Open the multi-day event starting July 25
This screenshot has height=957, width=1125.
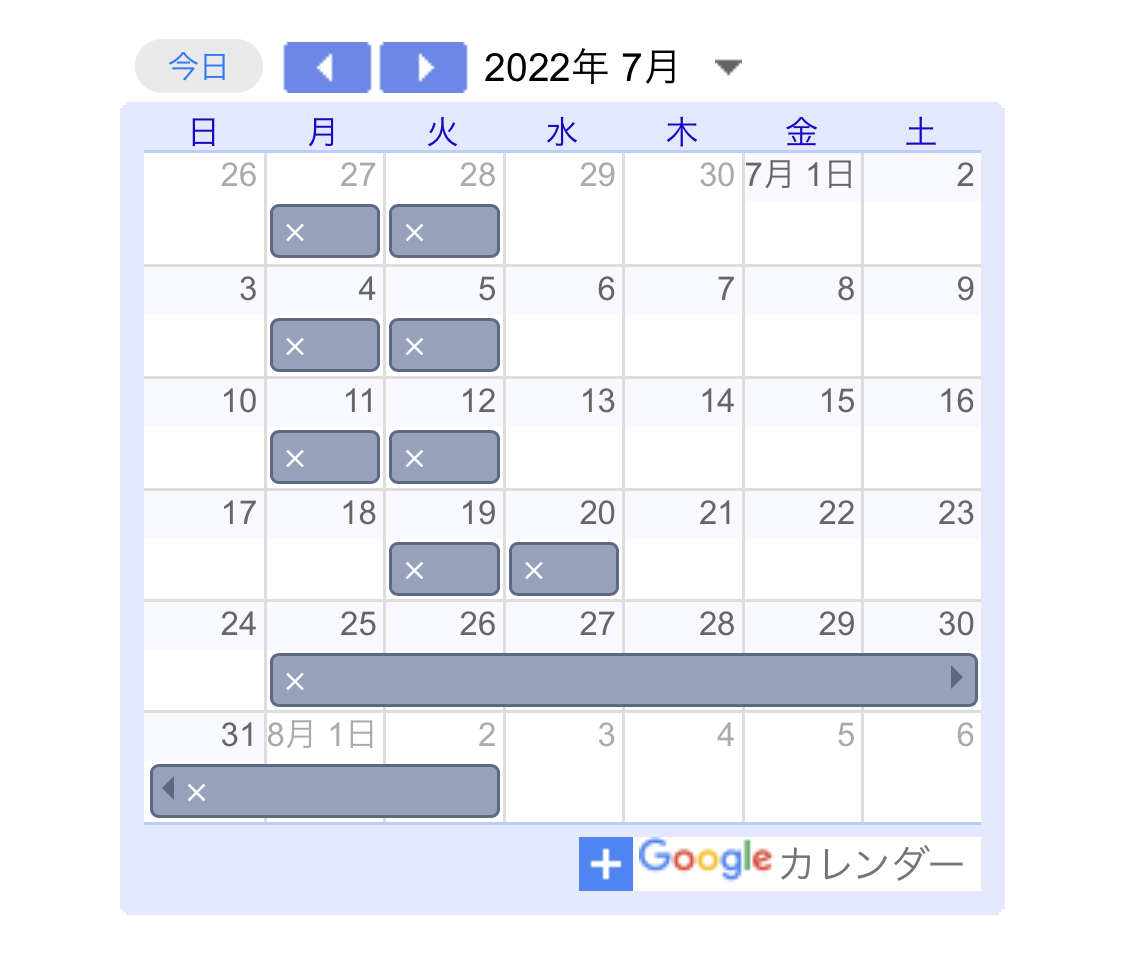click(x=623, y=680)
